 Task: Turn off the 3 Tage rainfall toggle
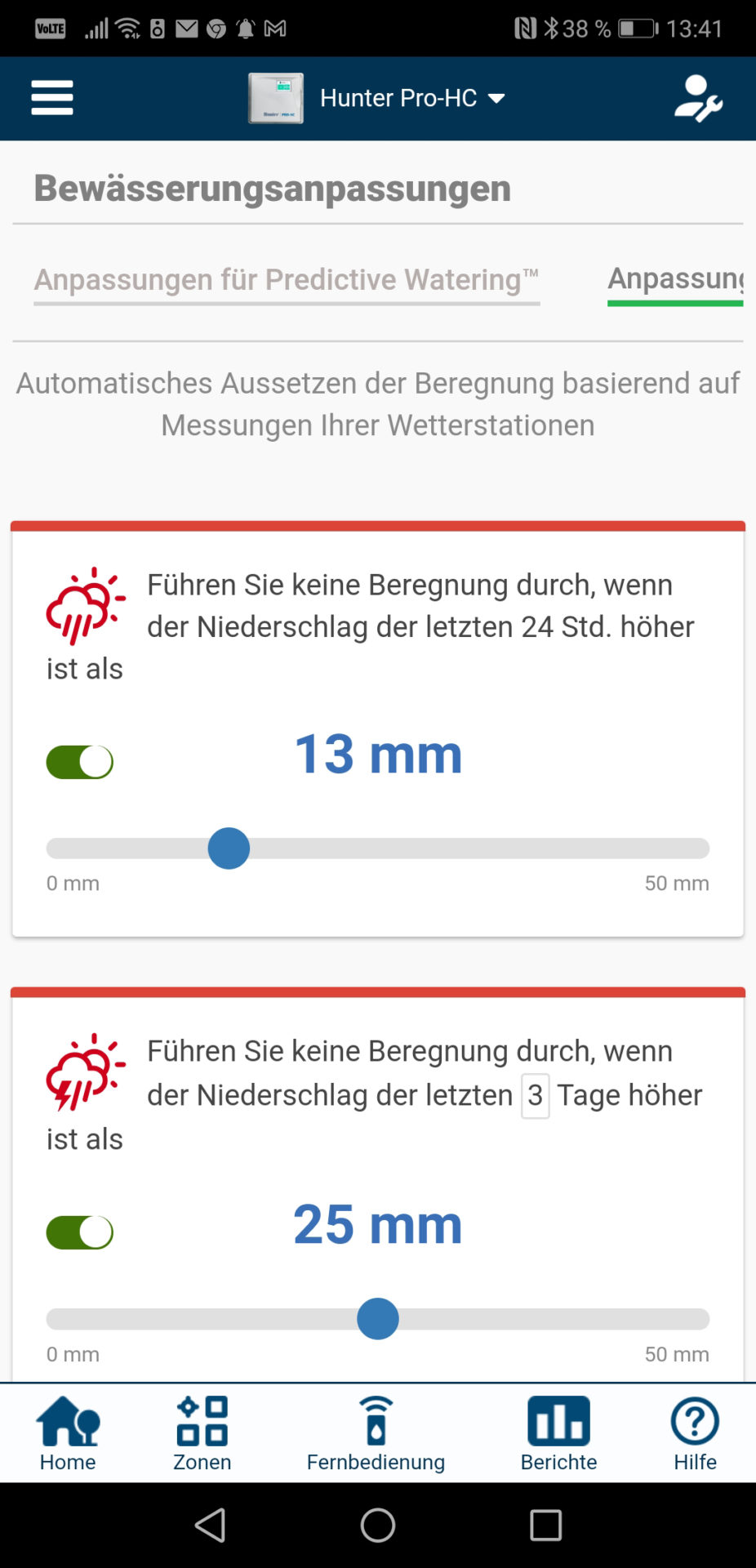(x=80, y=1232)
